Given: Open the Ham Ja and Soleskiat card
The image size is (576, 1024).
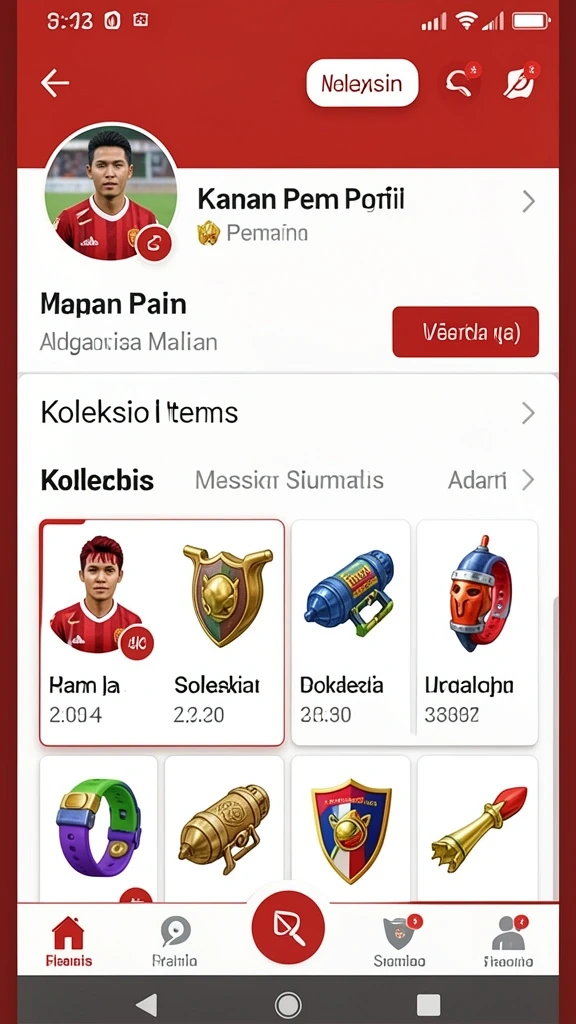Looking at the screenshot, I should tap(162, 632).
